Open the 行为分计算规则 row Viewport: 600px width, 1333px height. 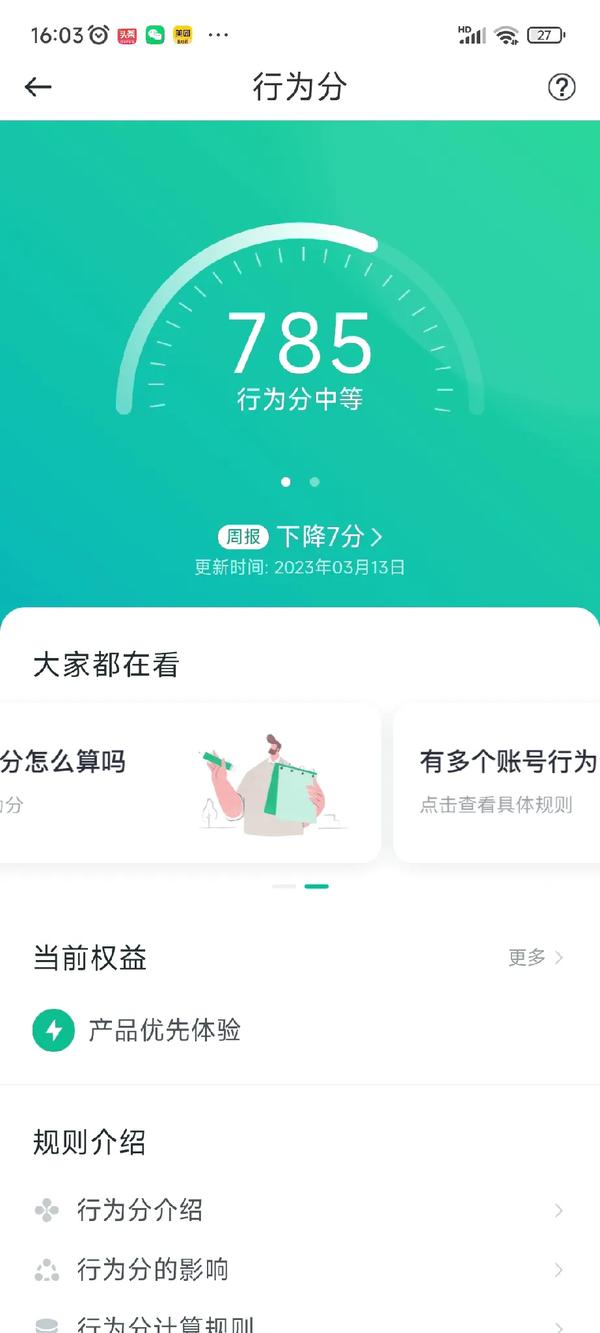[x=300, y=1322]
